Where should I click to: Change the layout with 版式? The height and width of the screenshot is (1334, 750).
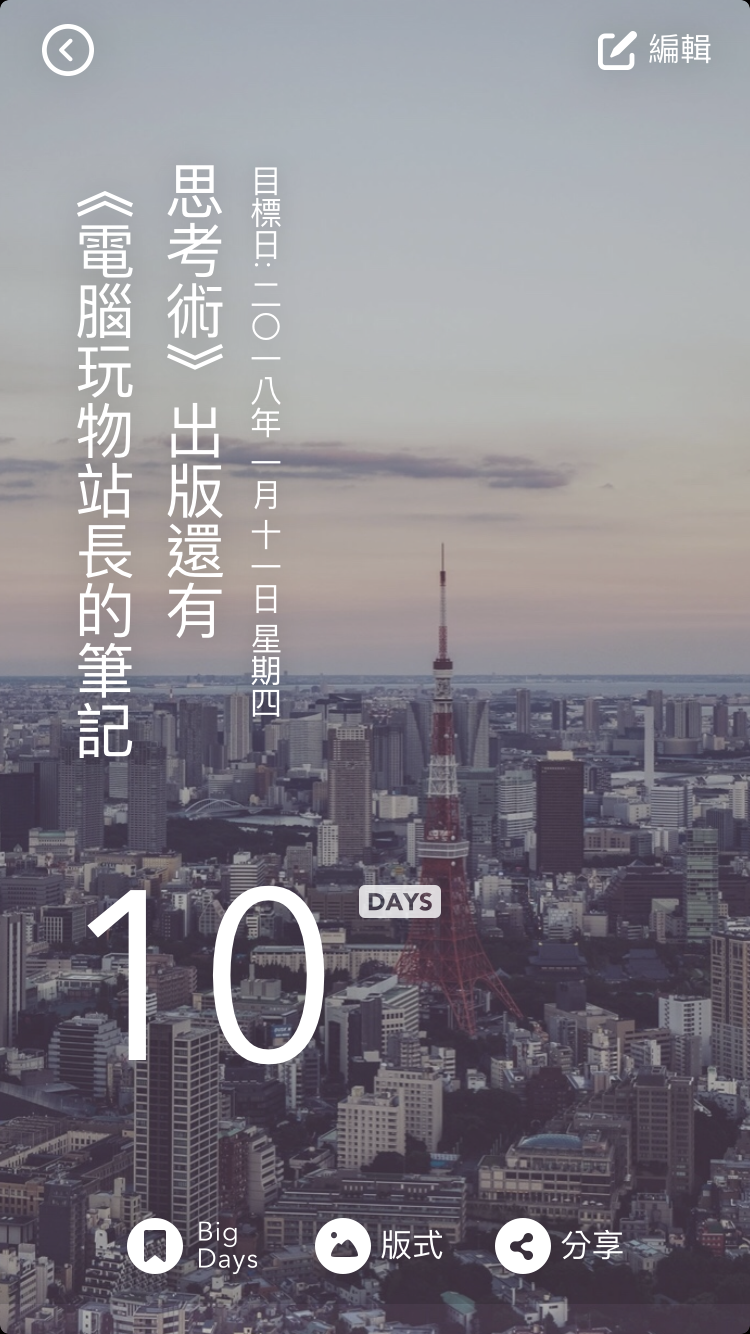[379, 1246]
